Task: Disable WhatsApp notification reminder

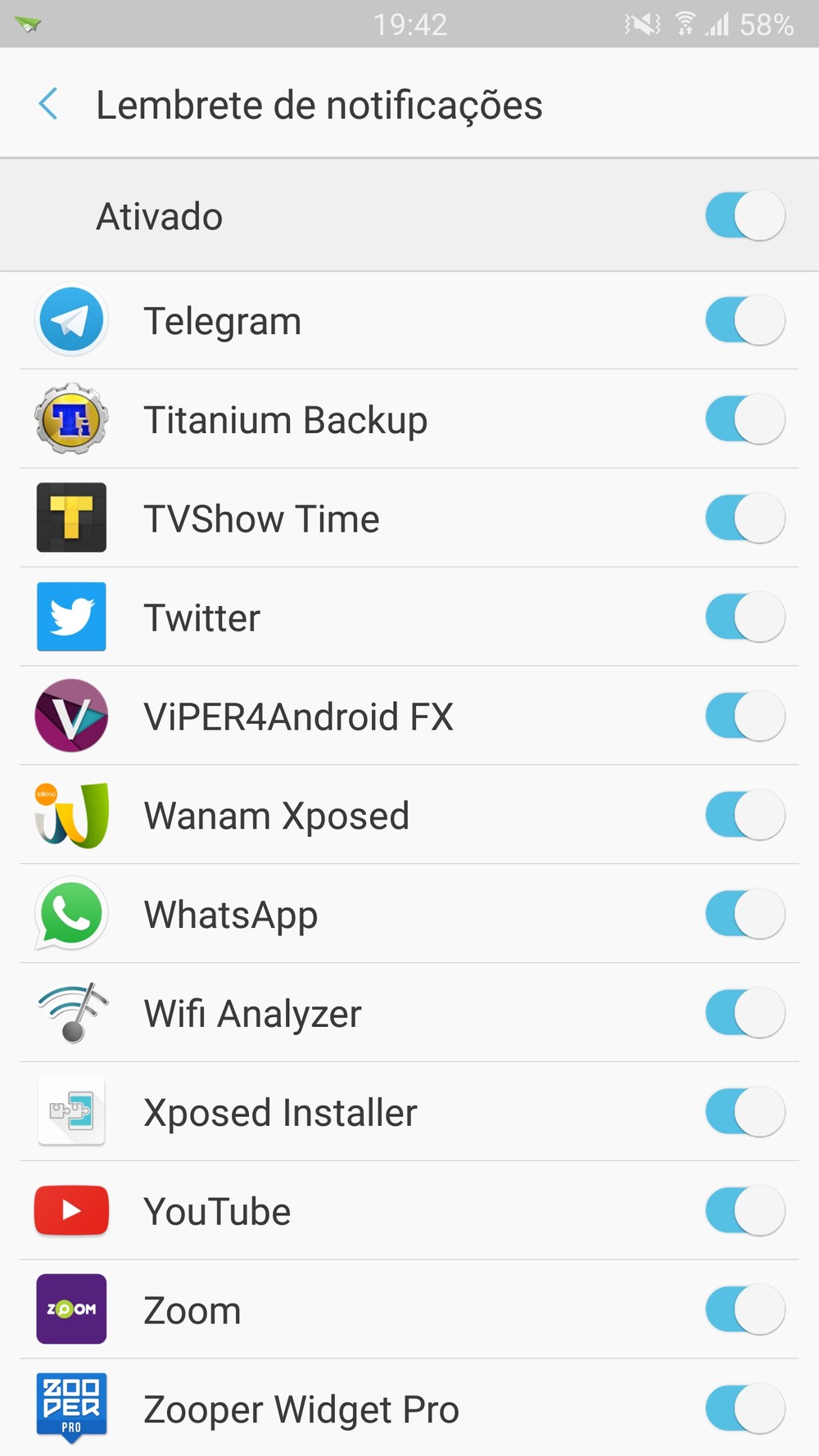Action: coord(744,915)
